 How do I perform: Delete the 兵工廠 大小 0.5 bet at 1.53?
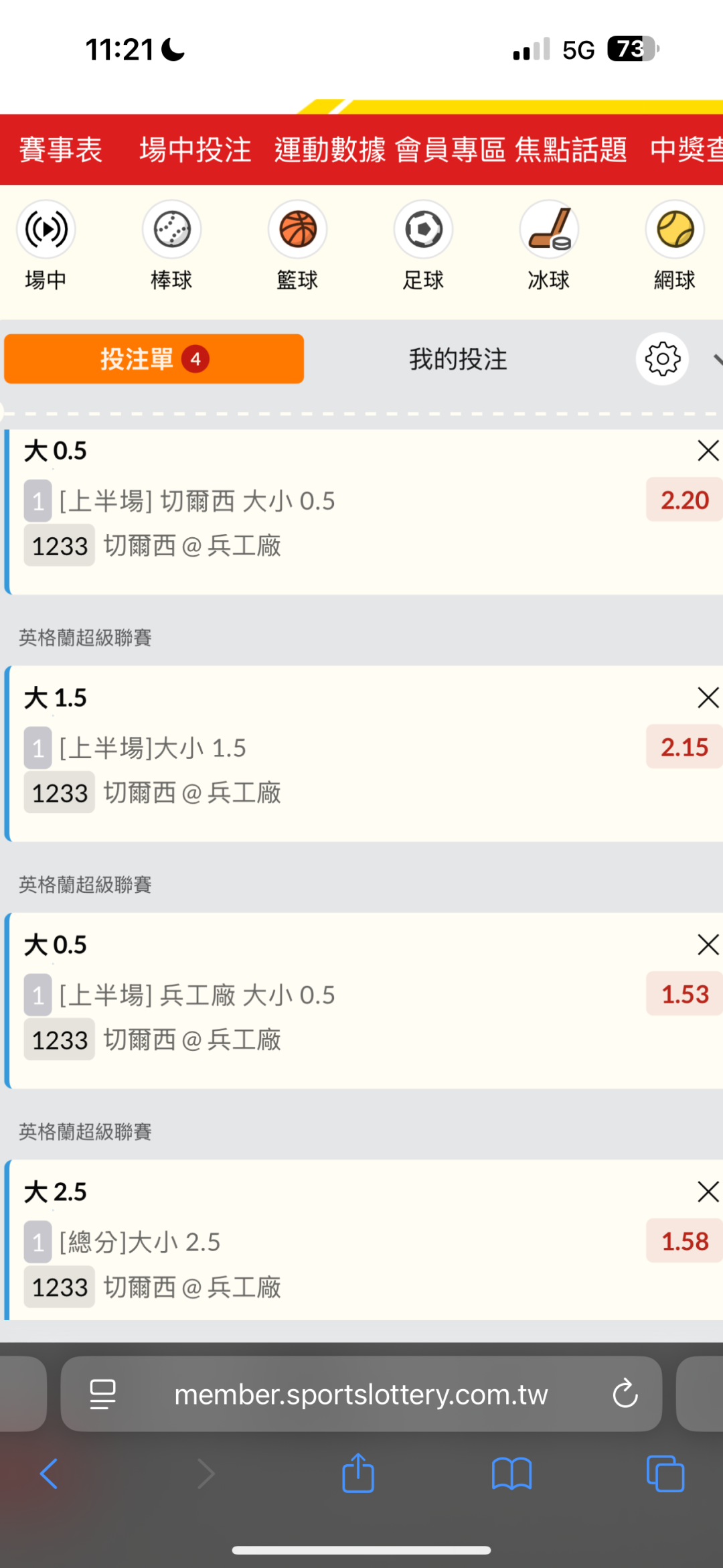pos(708,945)
